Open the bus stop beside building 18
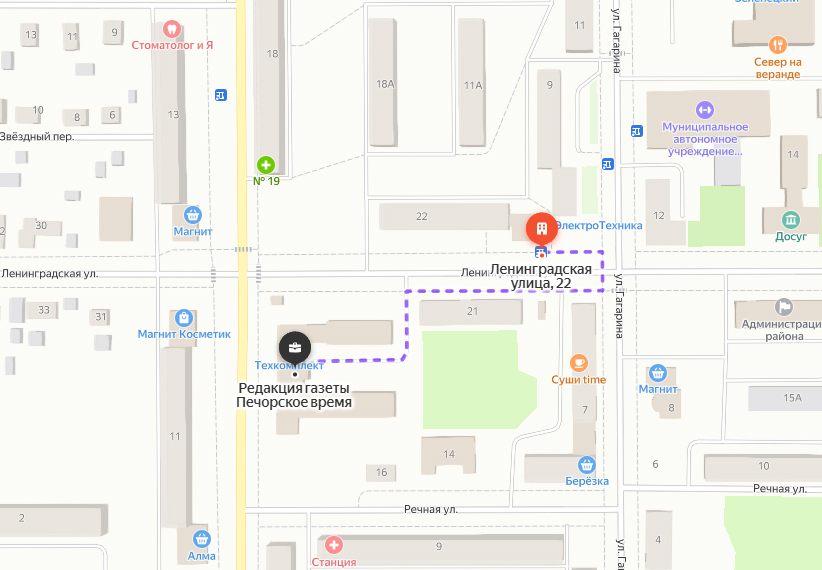 tap(220, 95)
